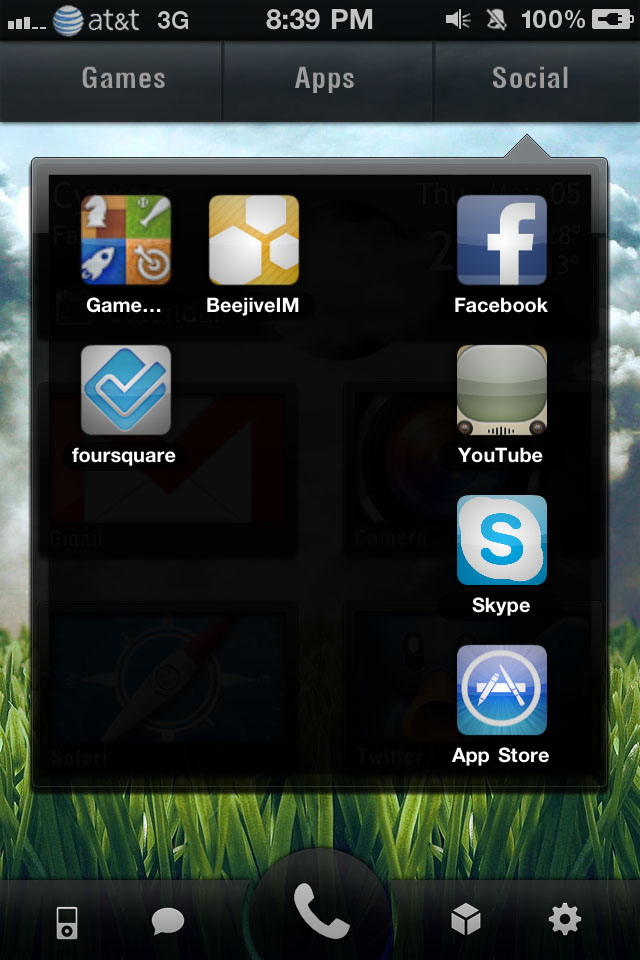The height and width of the screenshot is (960, 640).
Task: Open Messages from the dock
Action: click(x=168, y=920)
